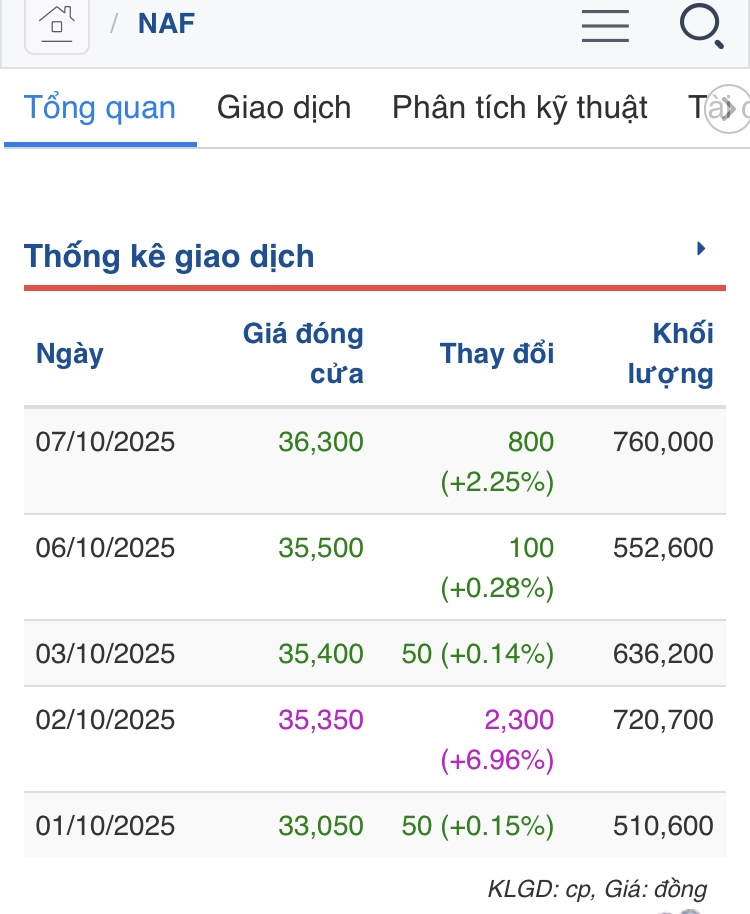
Task: Switch to the Tổng quan tab
Action: click(x=100, y=108)
